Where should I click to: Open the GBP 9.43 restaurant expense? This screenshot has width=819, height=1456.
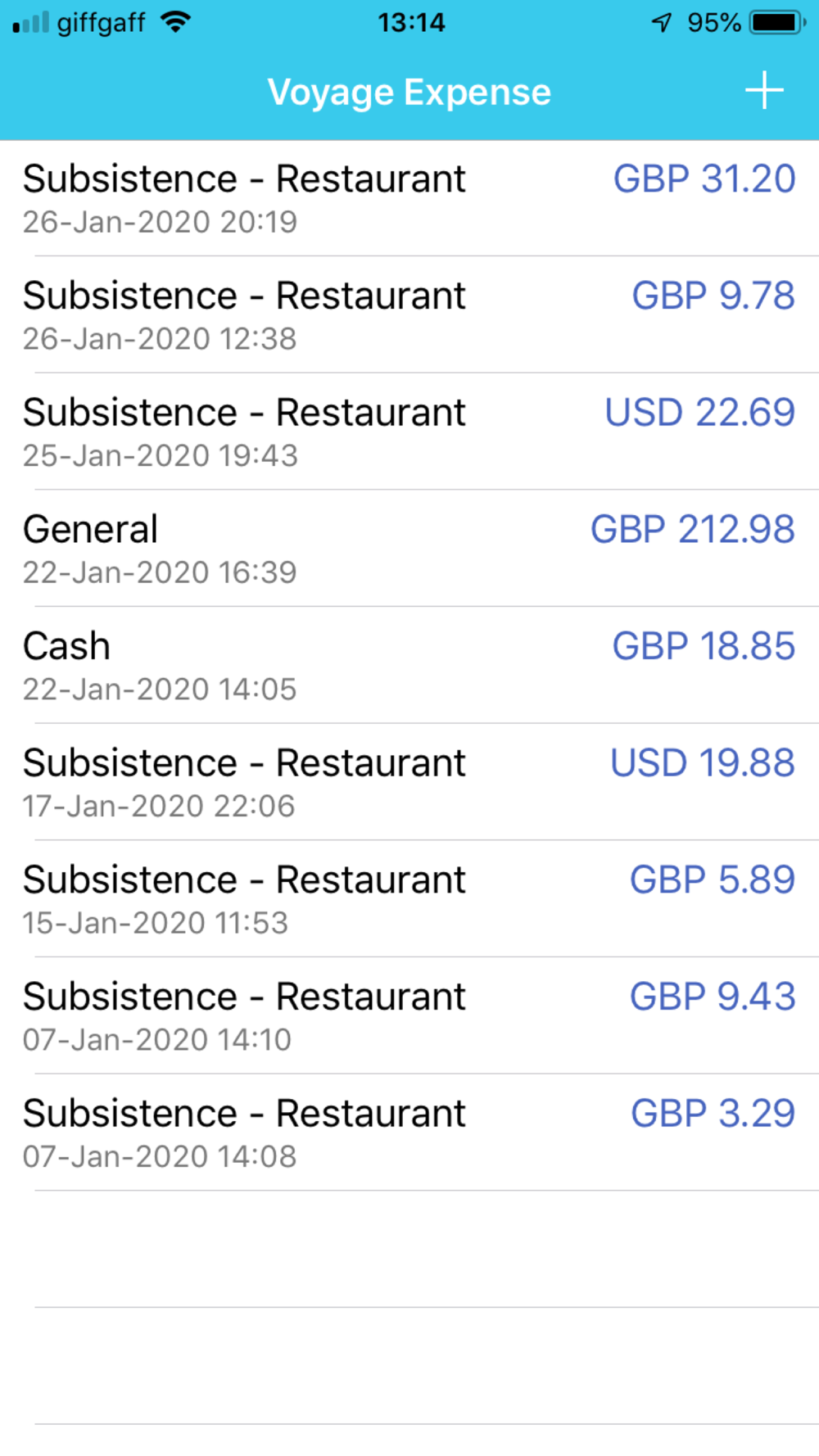pos(409,1016)
